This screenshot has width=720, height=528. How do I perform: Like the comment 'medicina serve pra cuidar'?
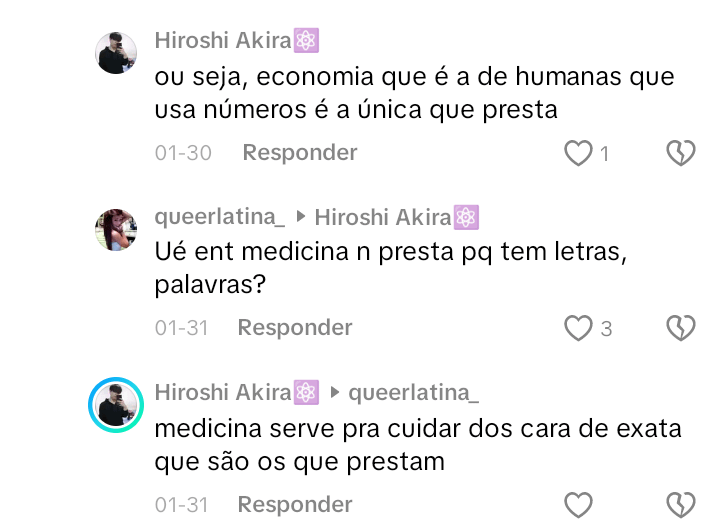coord(579,504)
